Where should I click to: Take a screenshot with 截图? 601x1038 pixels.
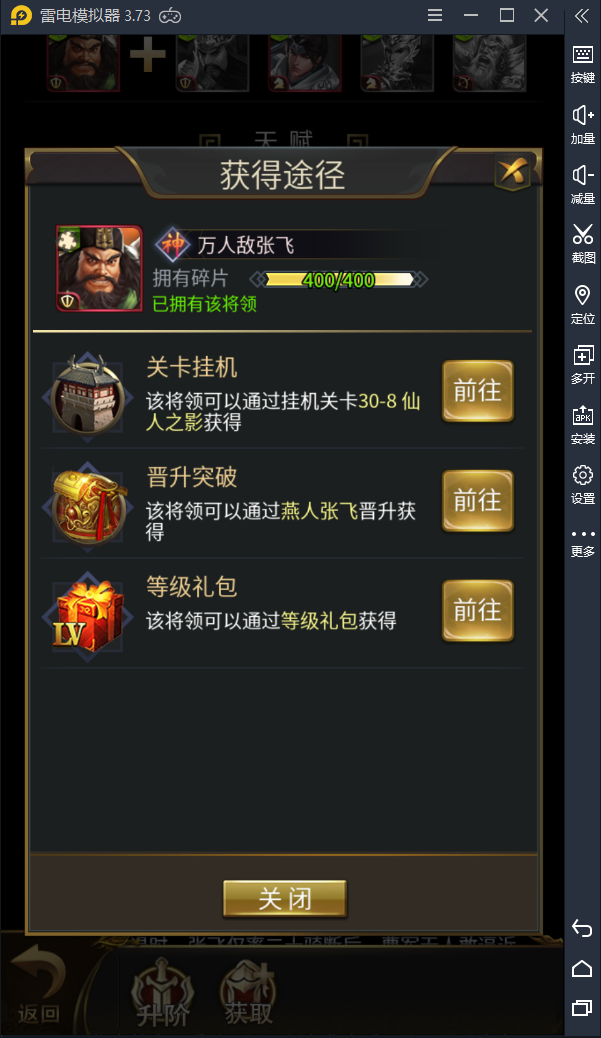[582, 242]
